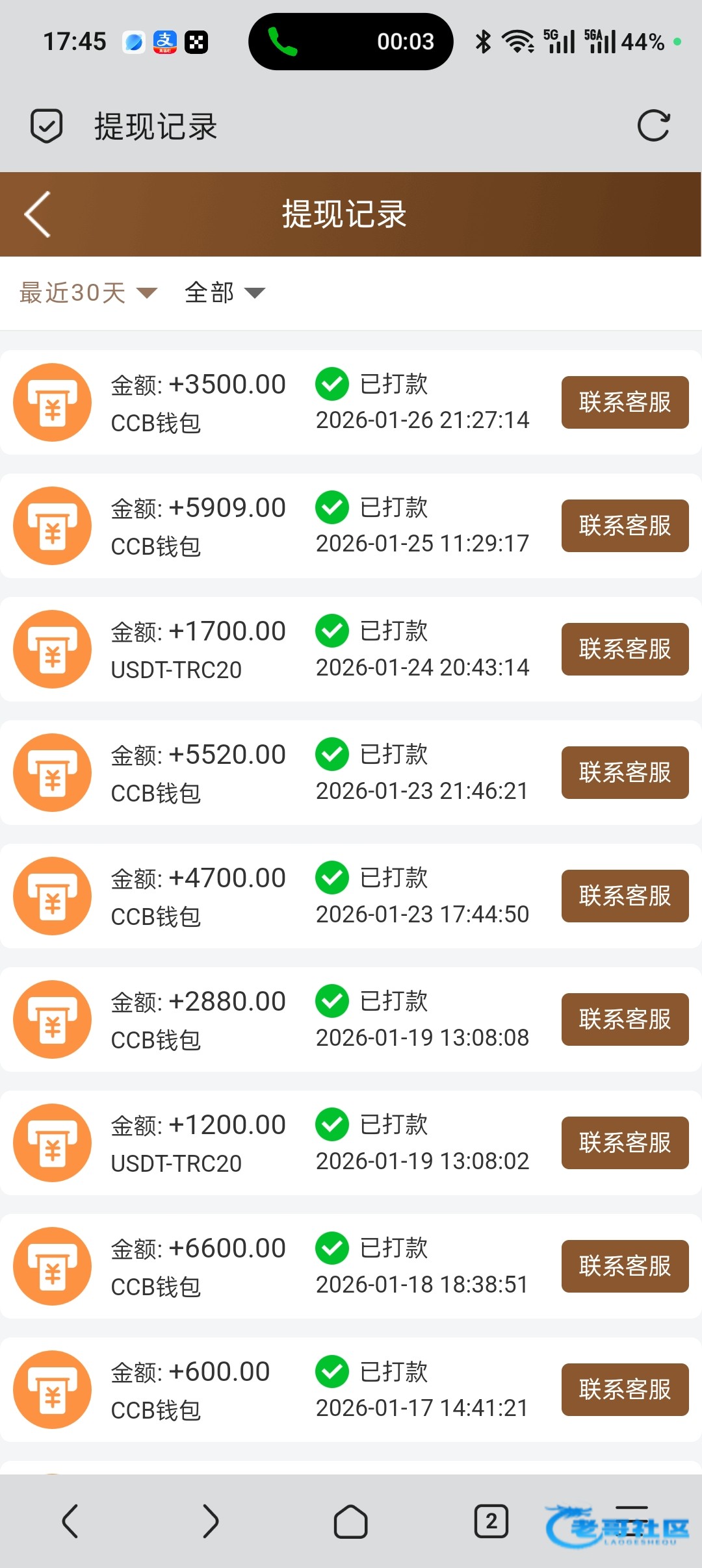Open the shield security icon
The height and width of the screenshot is (1568, 702).
(x=47, y=126)
